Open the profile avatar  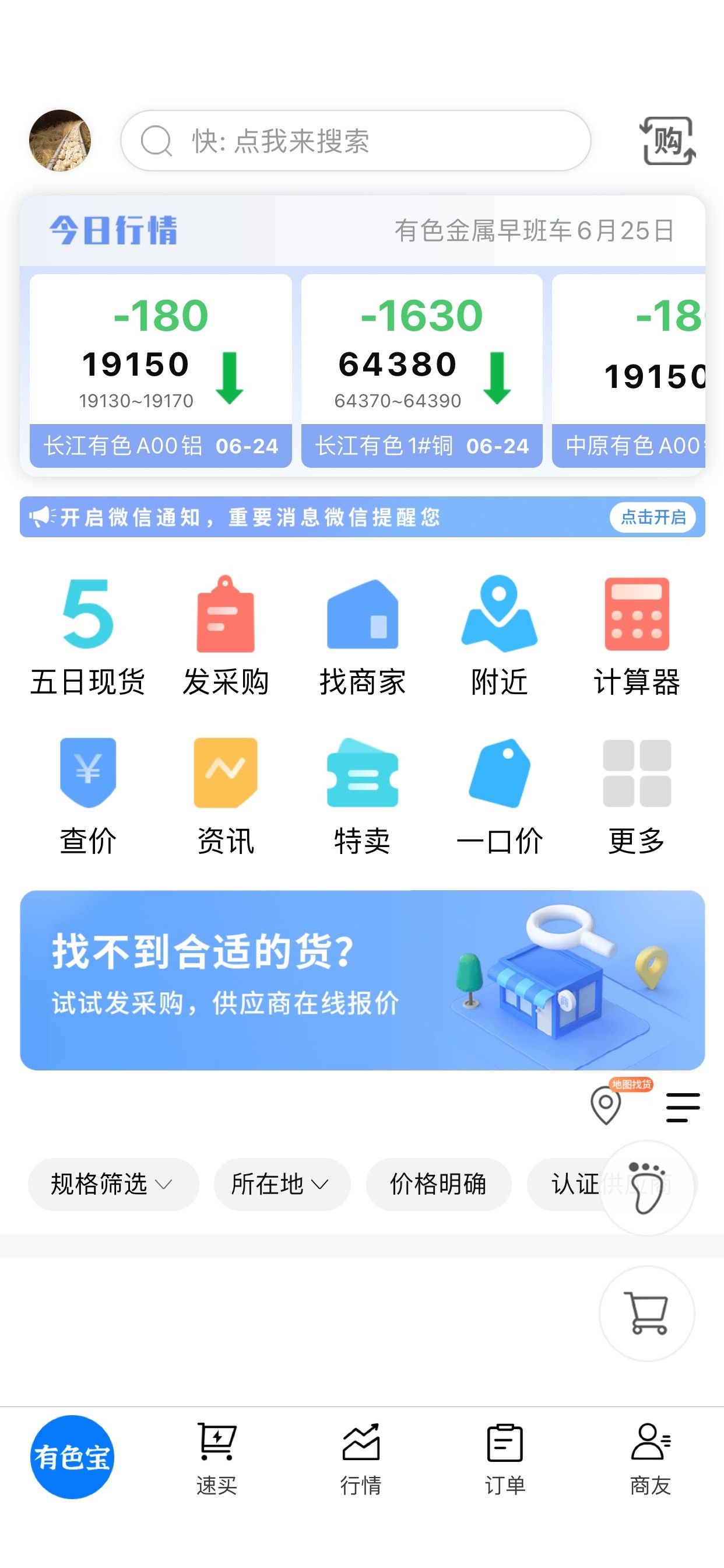[x=60, y=141]
